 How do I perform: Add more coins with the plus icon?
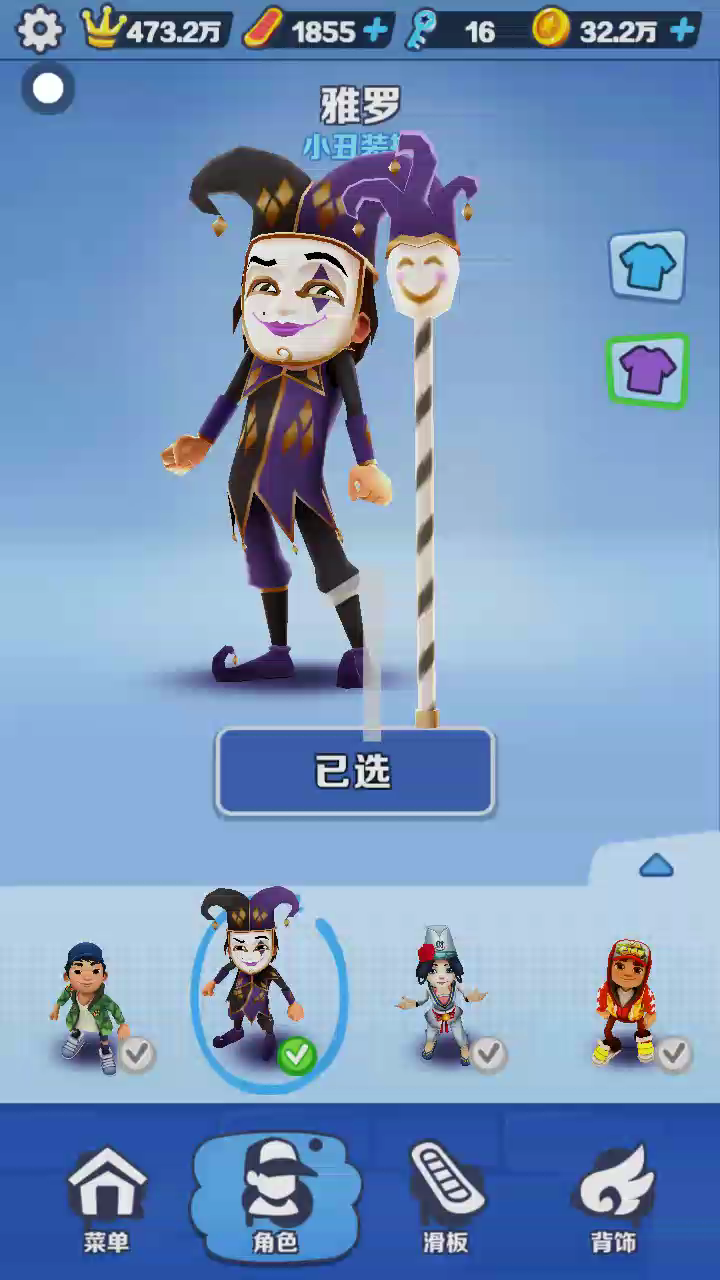[683, 31]
